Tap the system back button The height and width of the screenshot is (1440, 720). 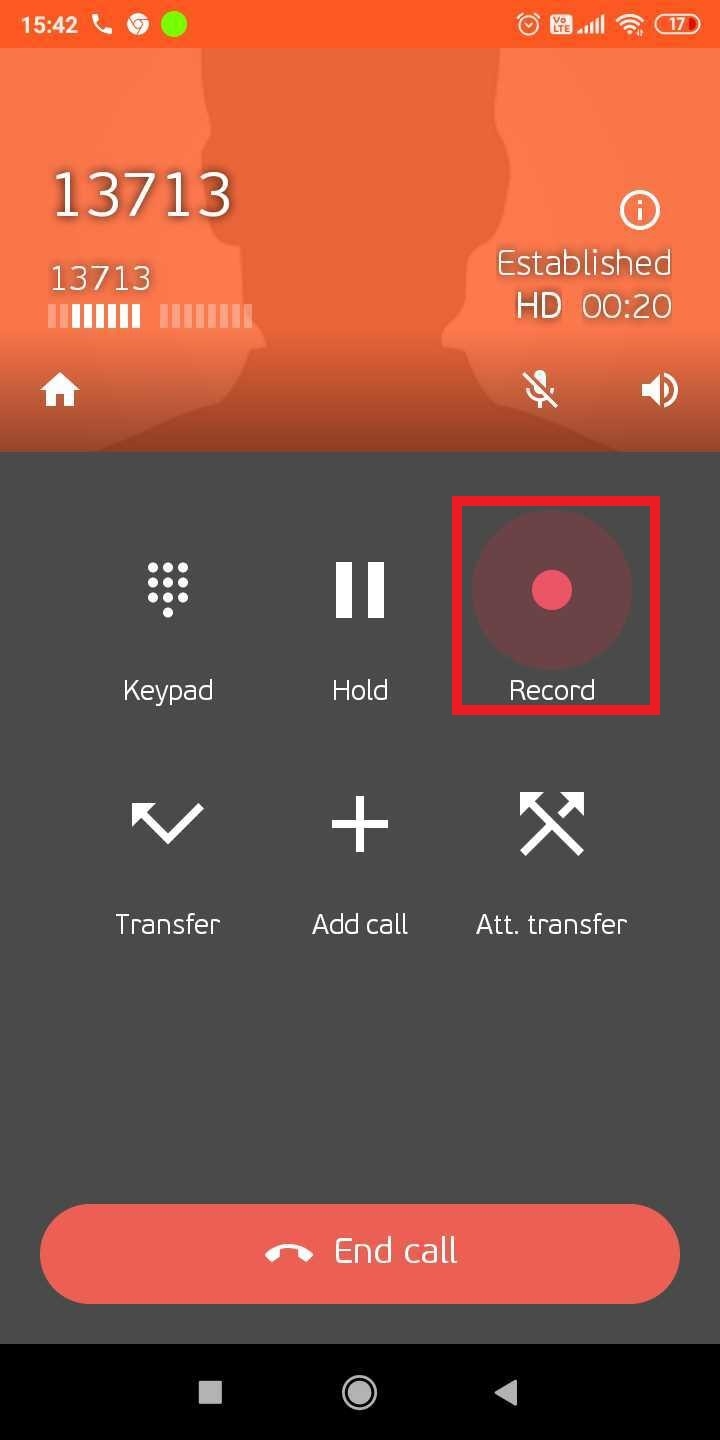coord(506,1392)
